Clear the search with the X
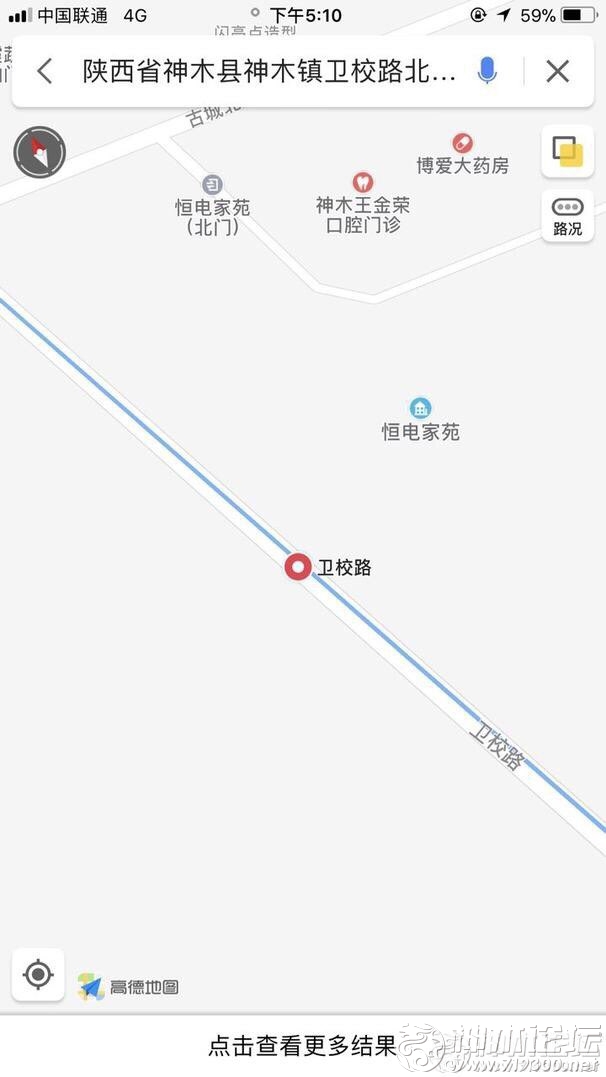The width and height of the screenshot is (606, 1077). pos(557,71)
